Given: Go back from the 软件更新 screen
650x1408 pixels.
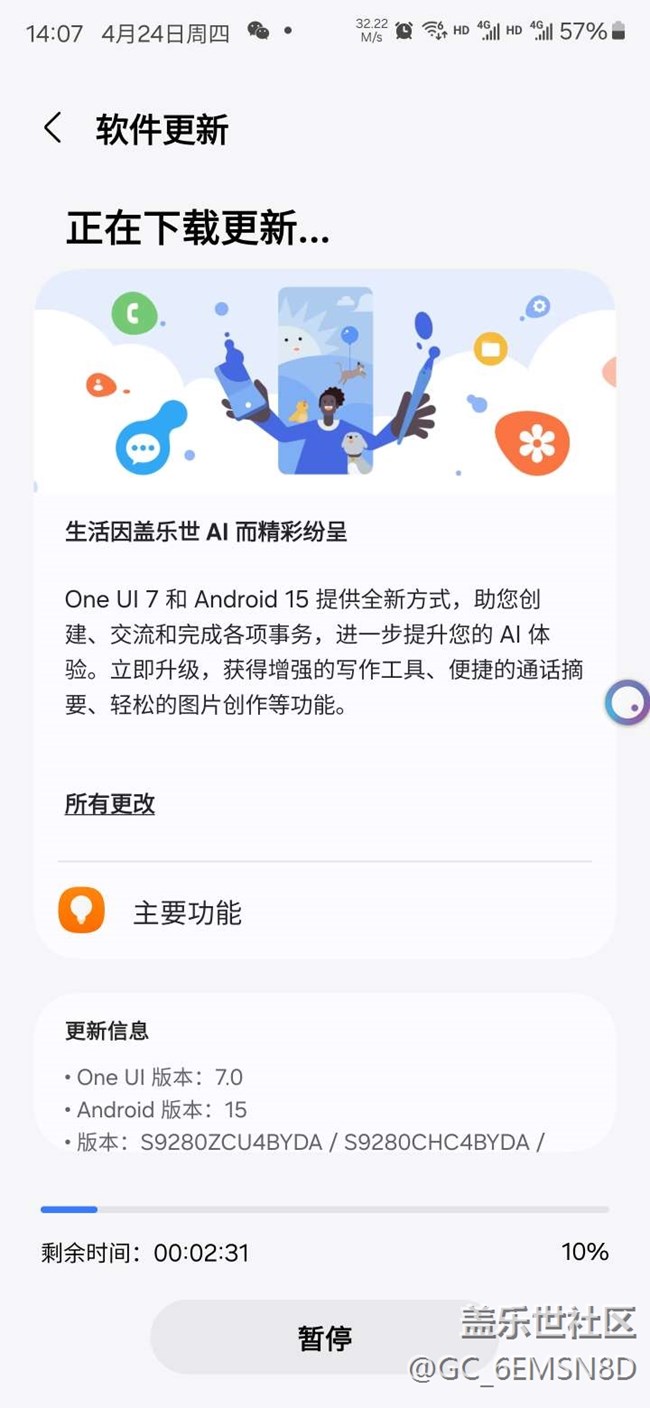Looking at the screenshot, I should point(52,128).
